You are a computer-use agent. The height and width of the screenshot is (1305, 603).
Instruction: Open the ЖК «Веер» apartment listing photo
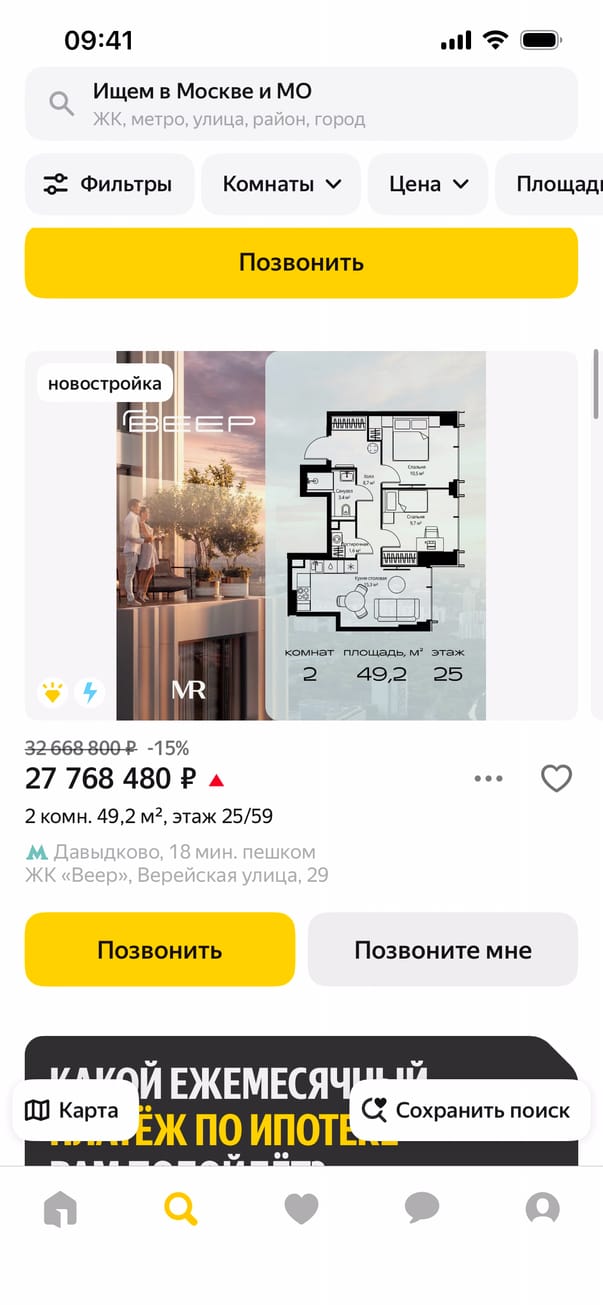pyautogui.click(x=300, y=535)
